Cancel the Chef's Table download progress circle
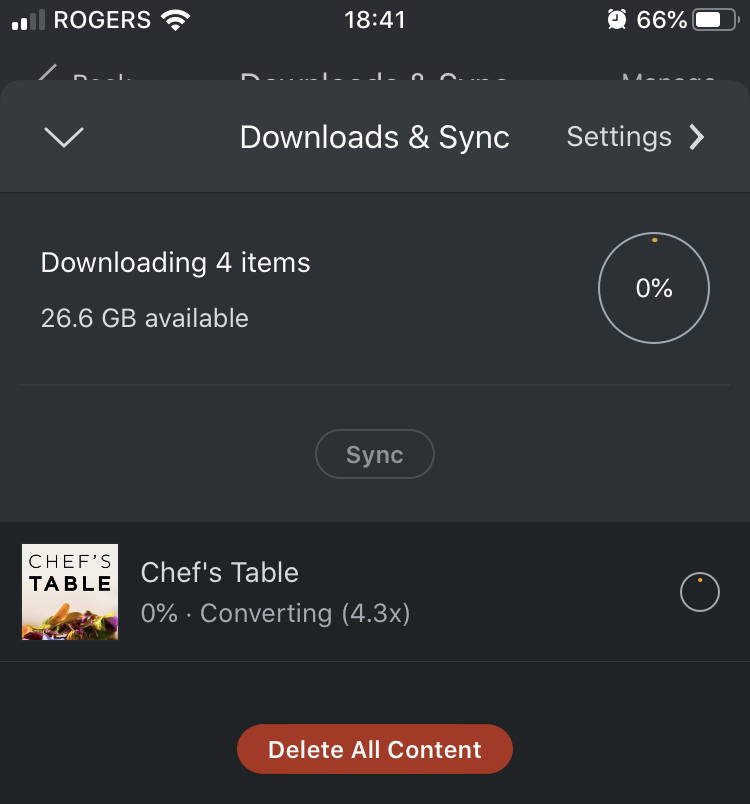Screen dimensions: 750x804 point(700,592)
